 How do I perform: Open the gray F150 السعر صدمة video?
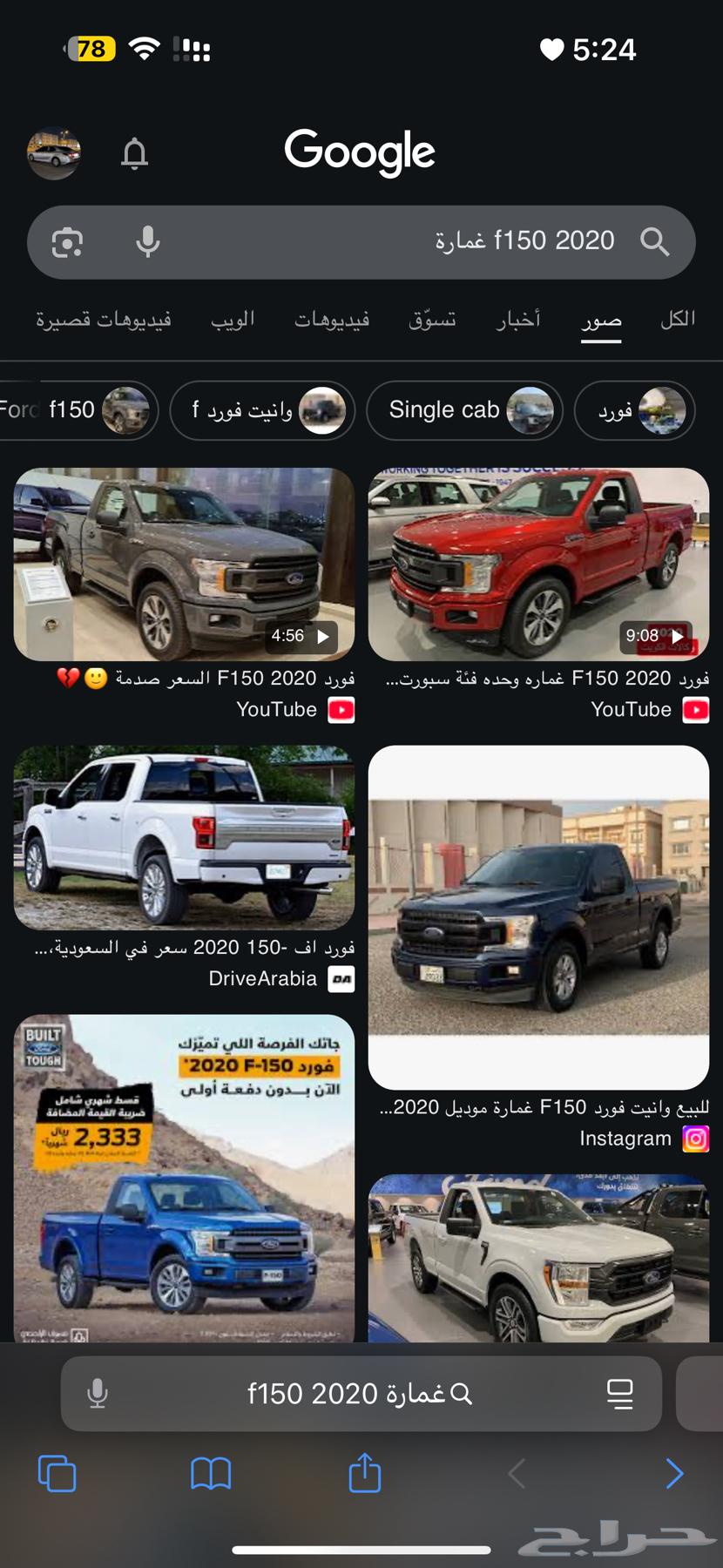click(x=184, y=564)
